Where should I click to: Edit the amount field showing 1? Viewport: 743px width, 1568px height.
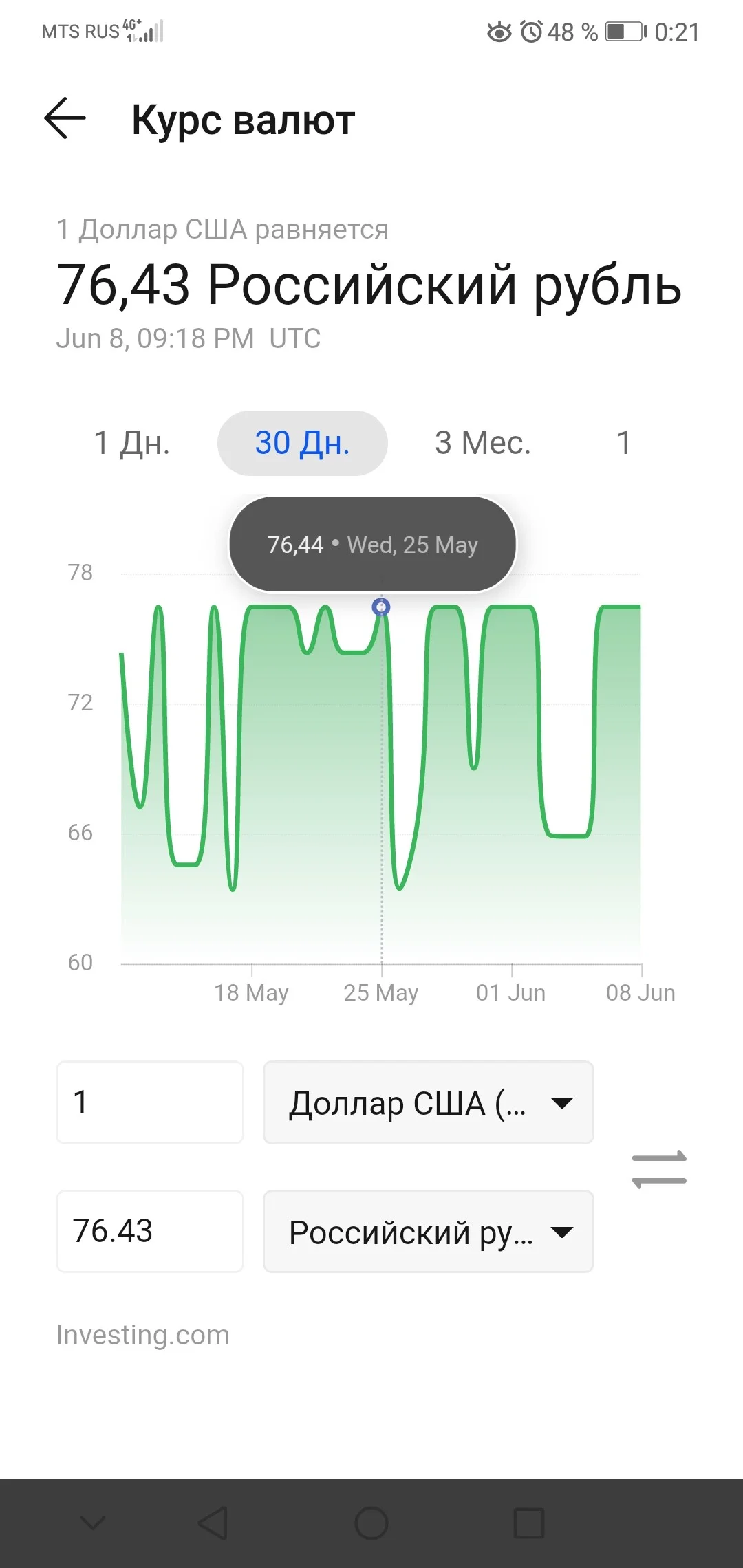tap(150, 1102)
